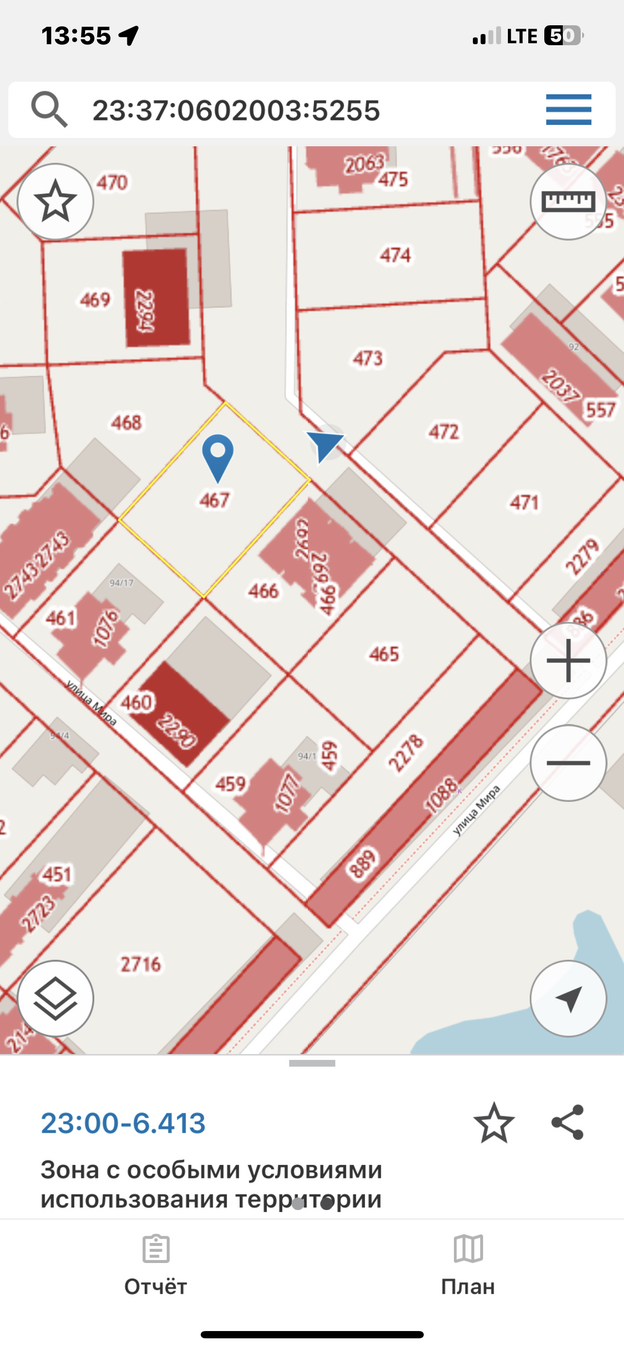Activate the ruler measurement tool
Screen dimensions: 624x1350
point(567,201)
